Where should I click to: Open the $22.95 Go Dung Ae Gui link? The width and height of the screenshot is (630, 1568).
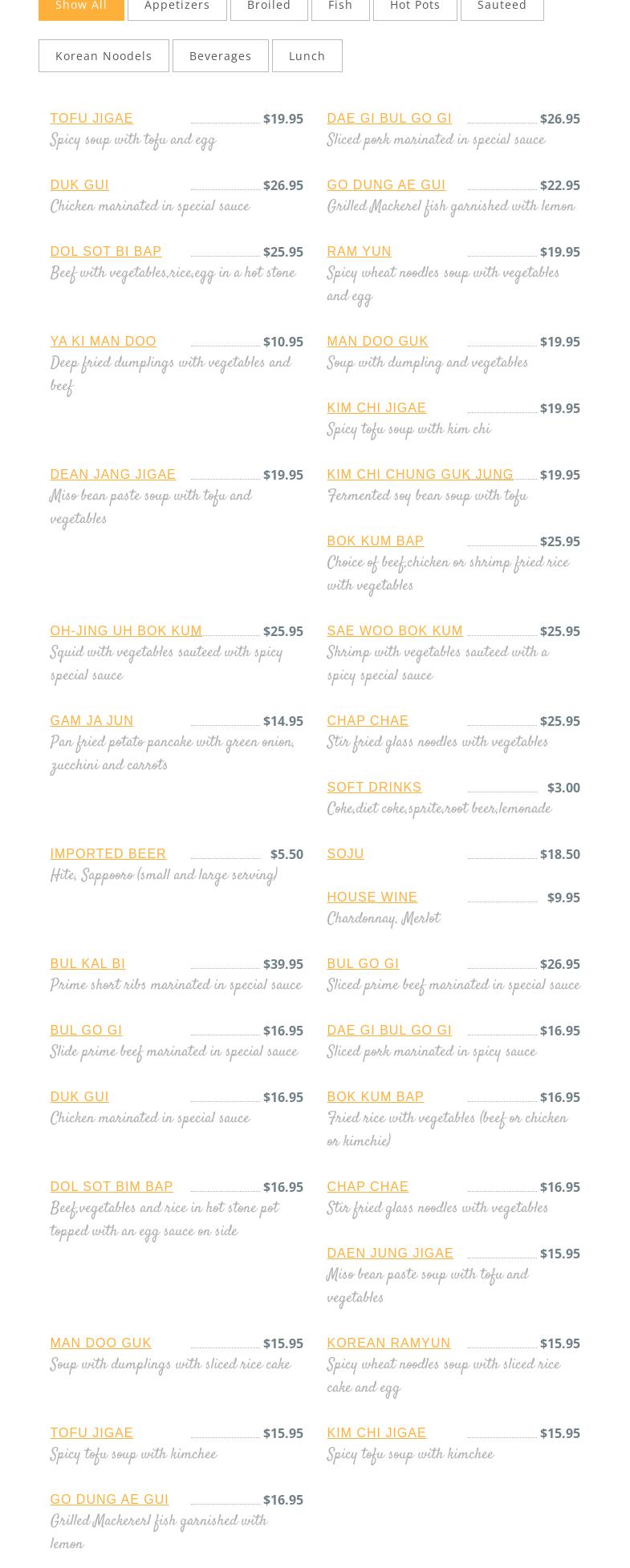[385, 185]
